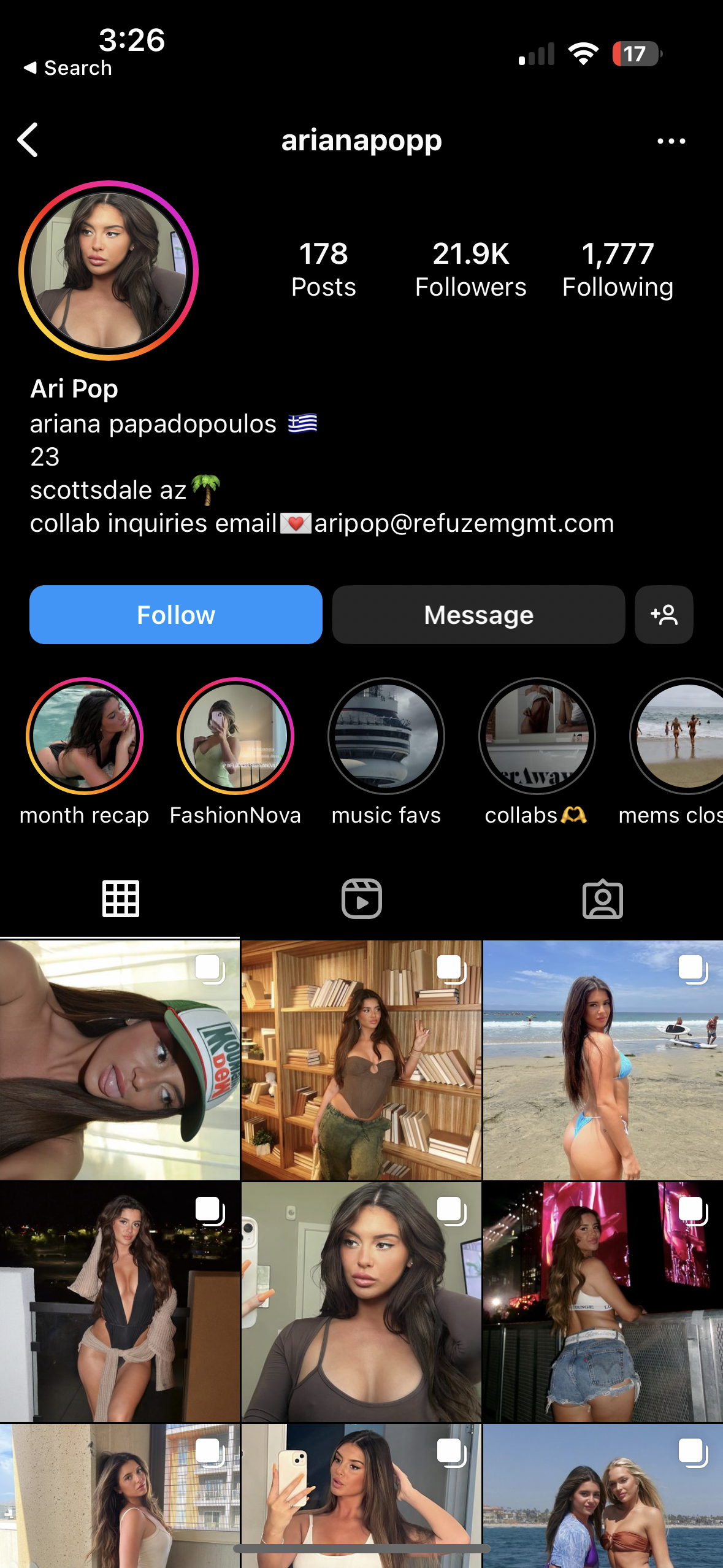This screenshot has height=1568, width=723.
Task: Switch to the Reels tab
Action: [x=362, y=899]
